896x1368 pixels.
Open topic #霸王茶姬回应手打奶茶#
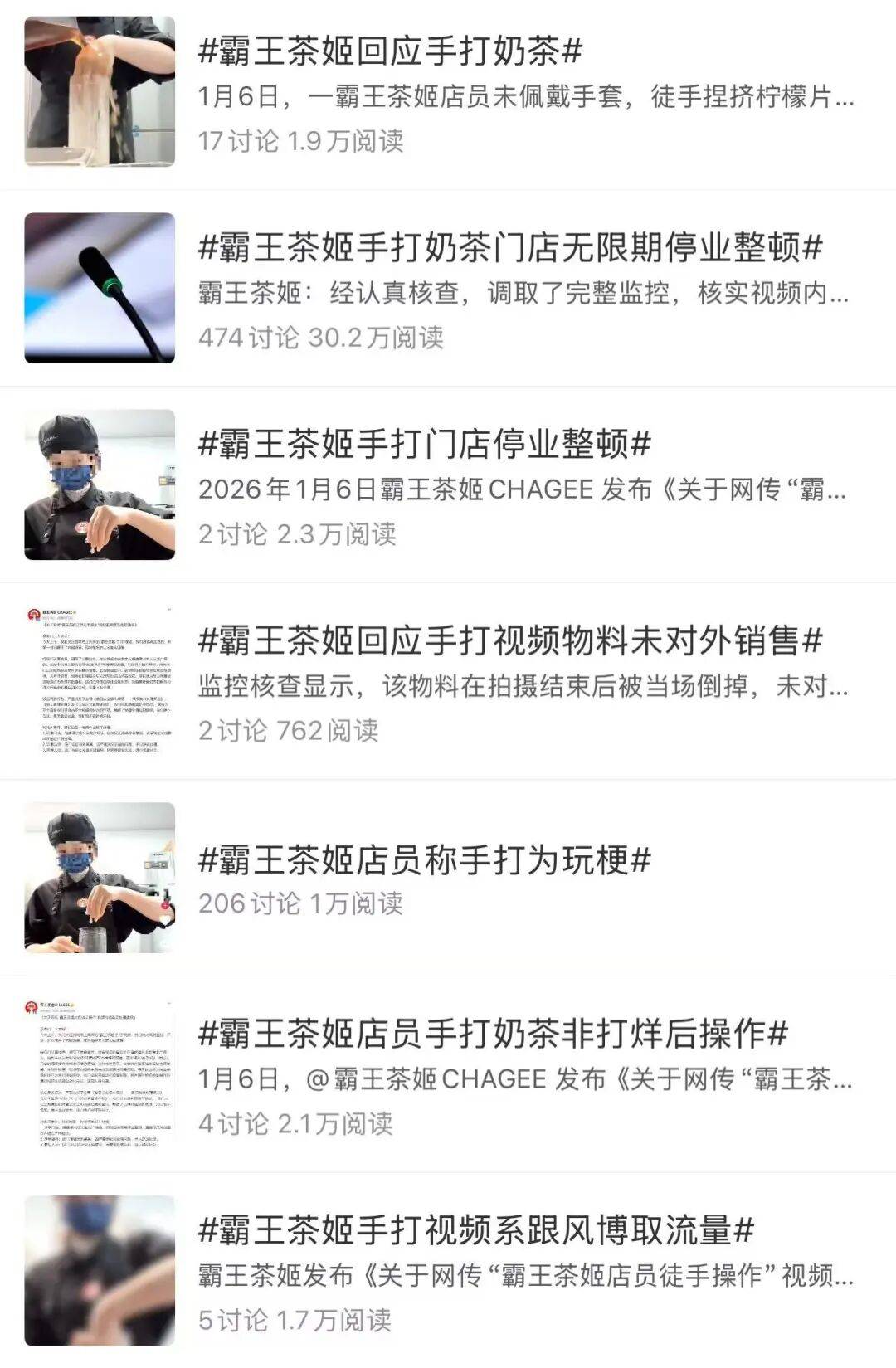click(390, 52)
